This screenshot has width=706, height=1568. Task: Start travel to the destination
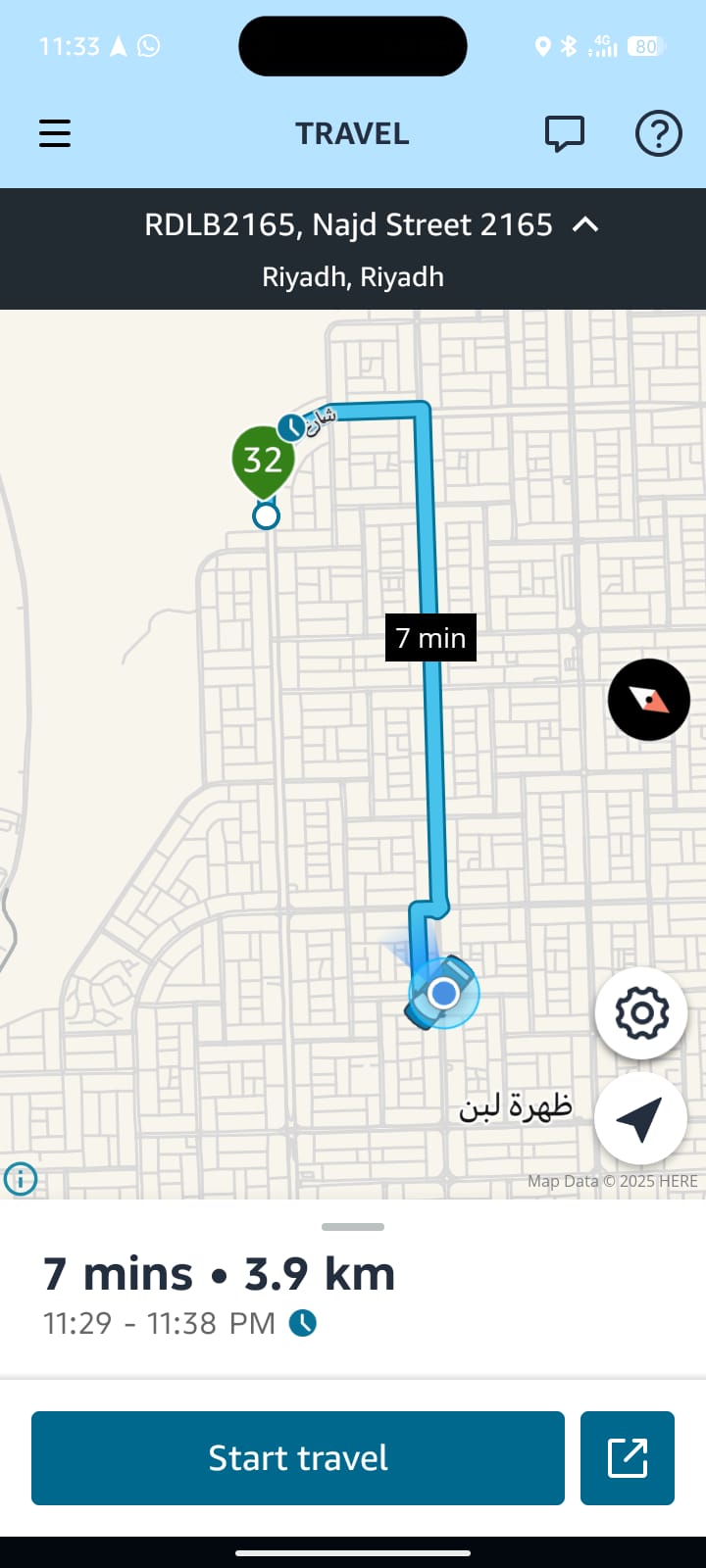tap(298, 1458)
